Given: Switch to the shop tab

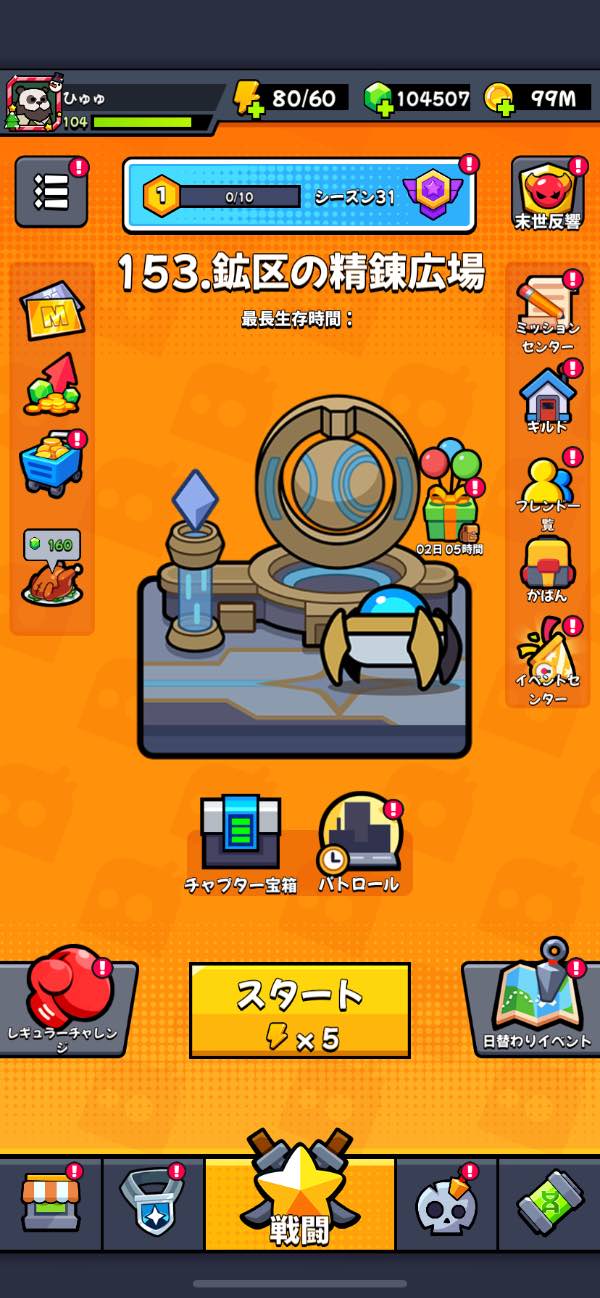Looking at the screenshot, I should [x=50, y=1203].
